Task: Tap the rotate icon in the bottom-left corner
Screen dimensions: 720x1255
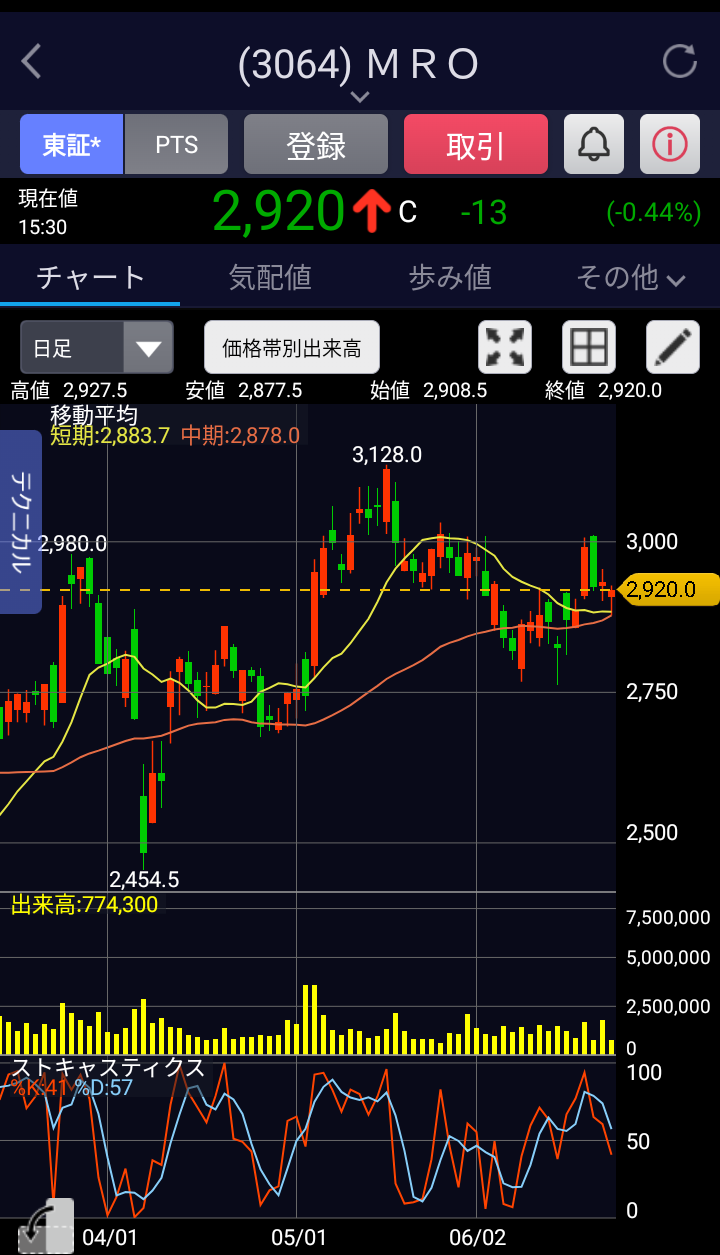Action: 46,1225
